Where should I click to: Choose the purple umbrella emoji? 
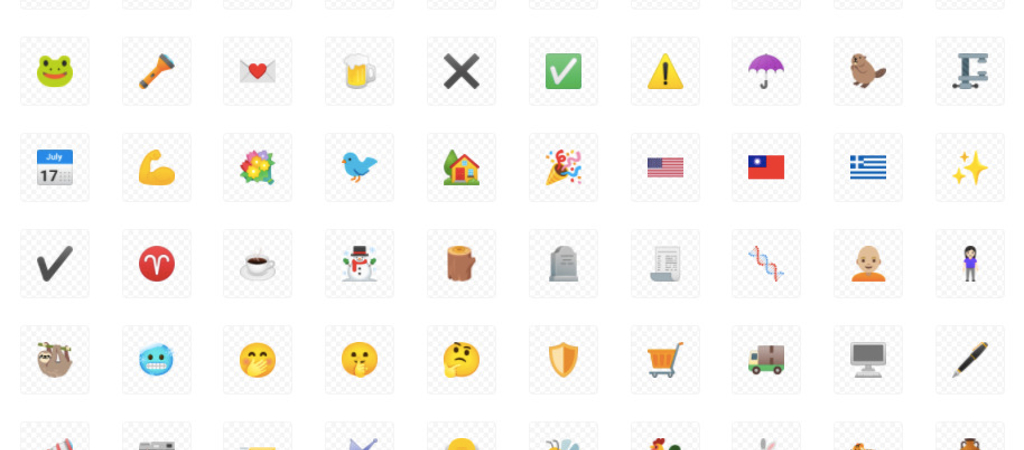pos(766,71)
